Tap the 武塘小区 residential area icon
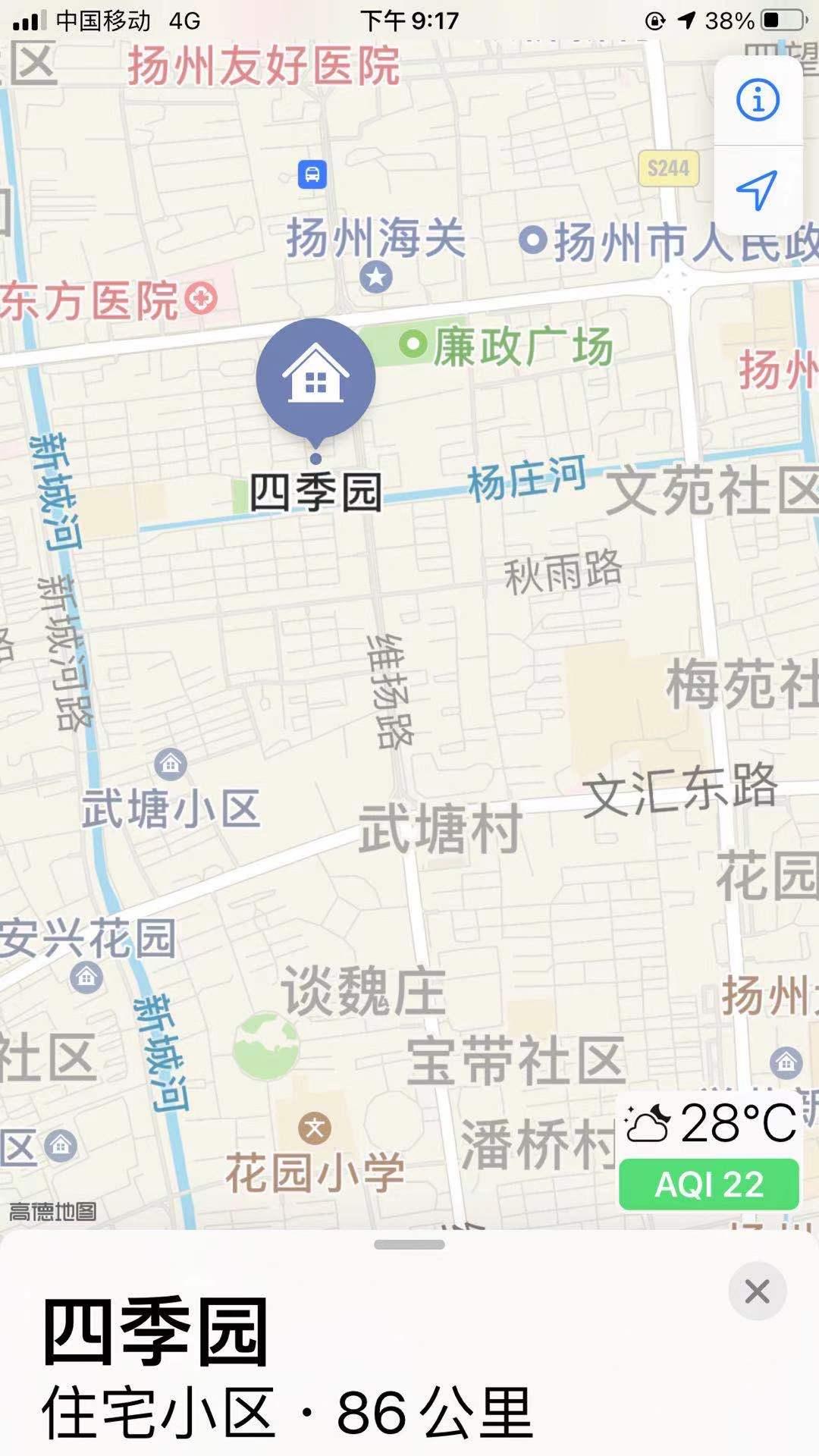 170,764
